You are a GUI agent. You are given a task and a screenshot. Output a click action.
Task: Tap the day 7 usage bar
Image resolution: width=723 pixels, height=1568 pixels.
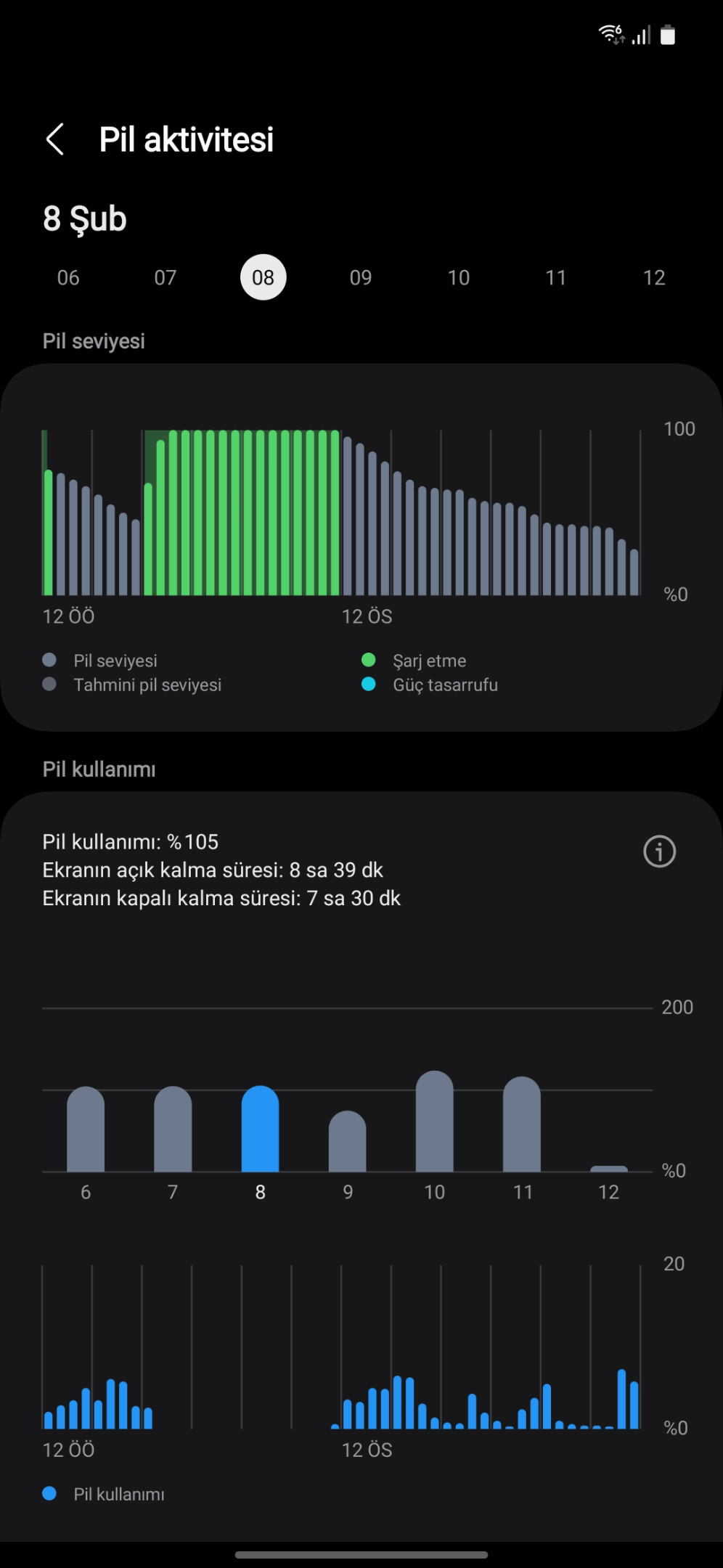point(173,1130)
